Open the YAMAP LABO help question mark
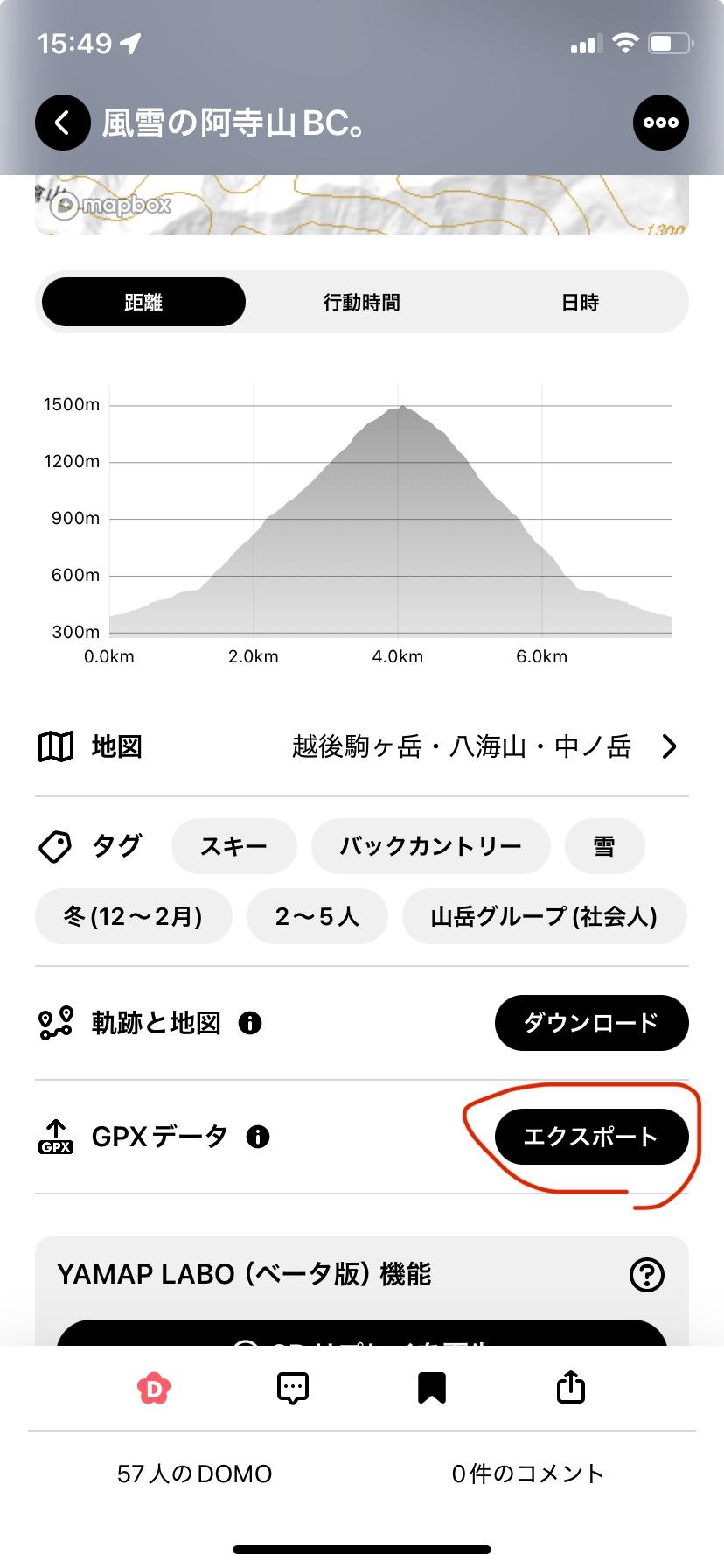 [647, 1275]
